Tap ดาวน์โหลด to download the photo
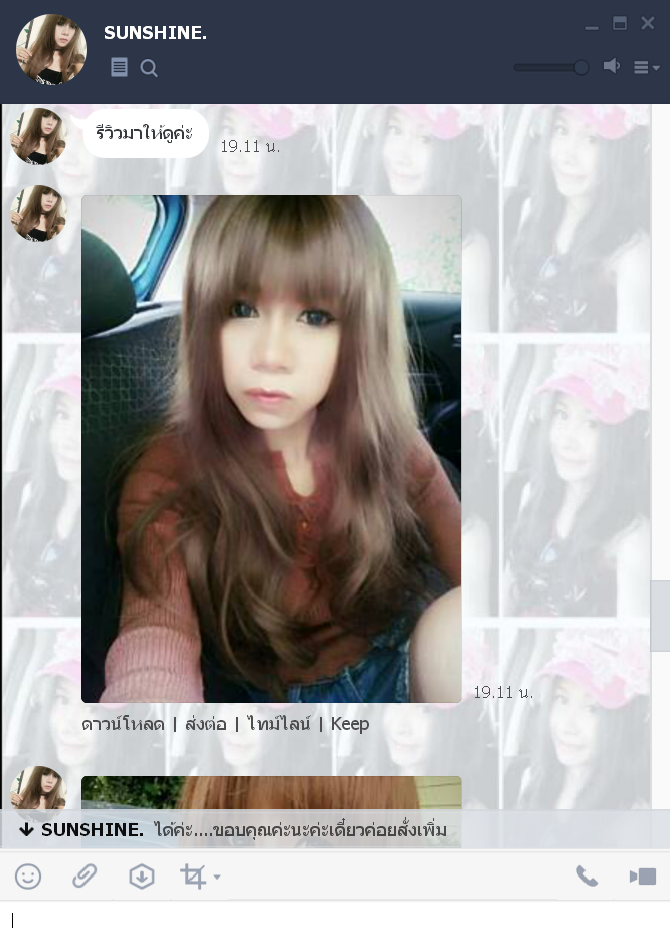The width and height of the screenshot is (670, 928). tap(122, 724)
